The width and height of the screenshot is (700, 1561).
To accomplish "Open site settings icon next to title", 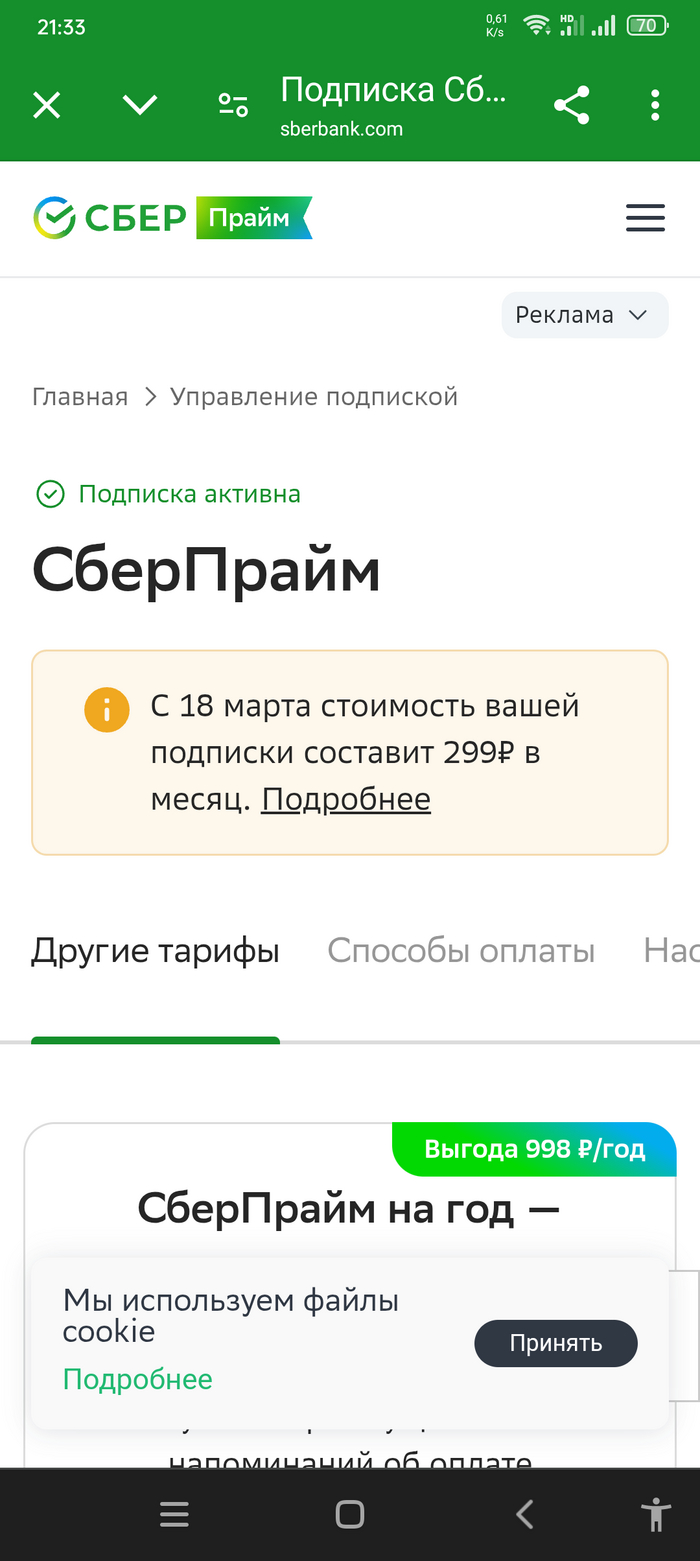I will 233,105.
